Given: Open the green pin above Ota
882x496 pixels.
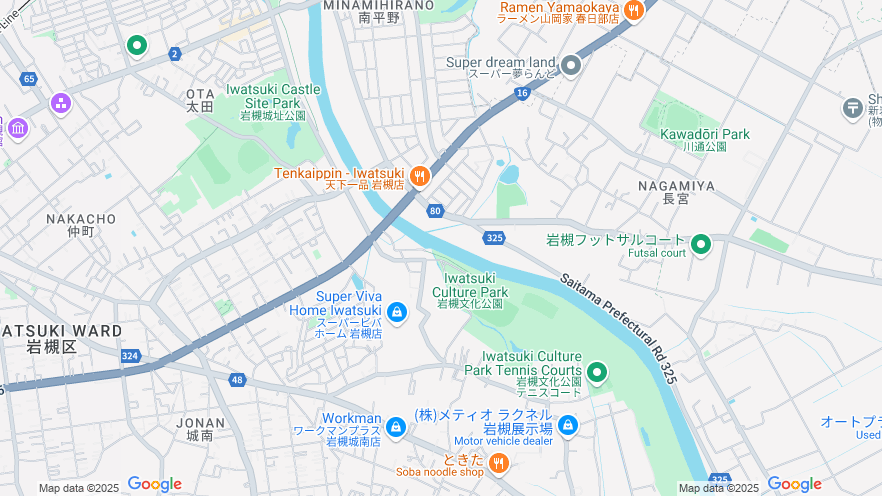Looking at the screenshot, I should click(136, 45).
